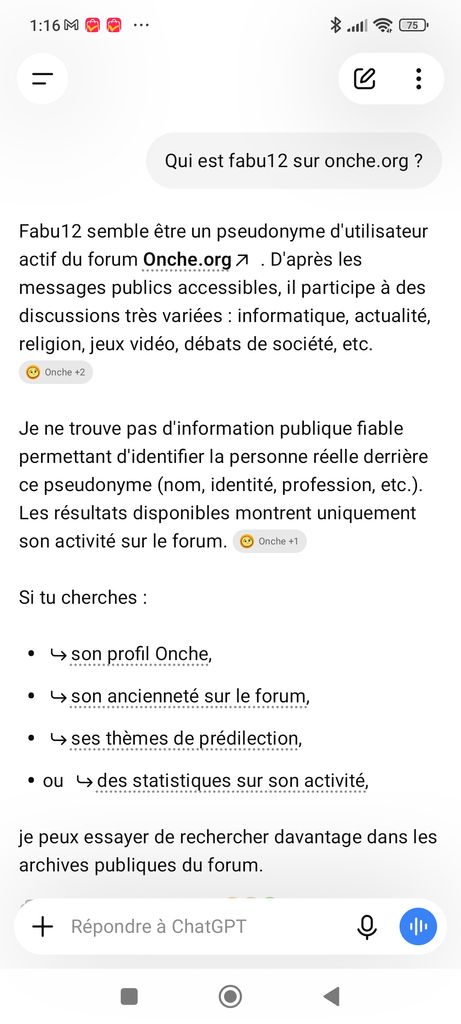Follow the Onche.org link in the answer
This screenshot has height=1024, width=461.
coord(196,260)
